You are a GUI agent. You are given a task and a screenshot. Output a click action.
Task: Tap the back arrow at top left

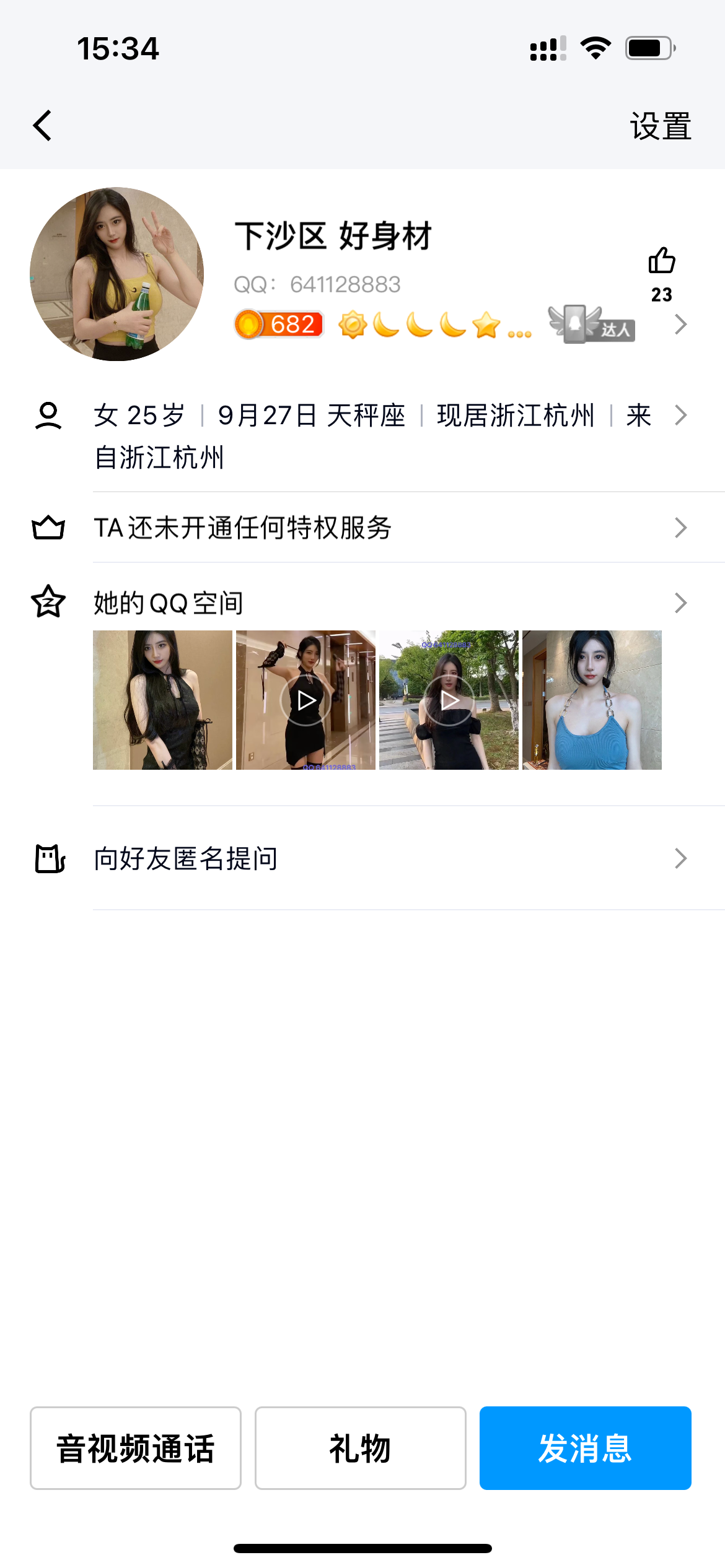(x=41, y=125)
